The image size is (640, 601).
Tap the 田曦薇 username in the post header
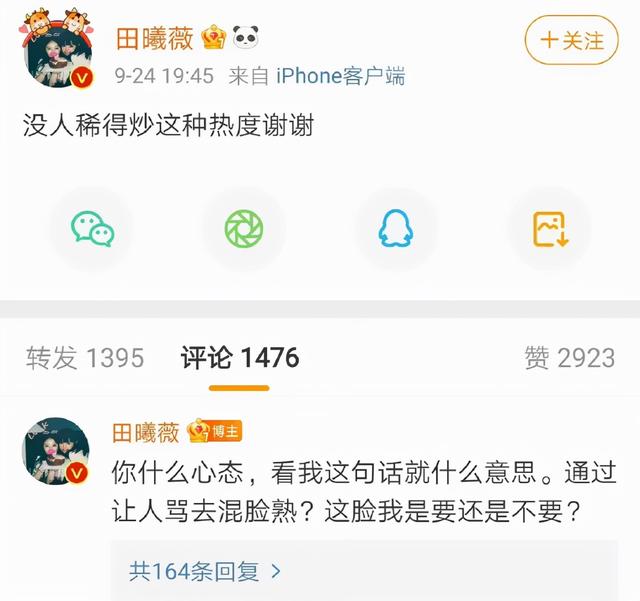(153, 38)
